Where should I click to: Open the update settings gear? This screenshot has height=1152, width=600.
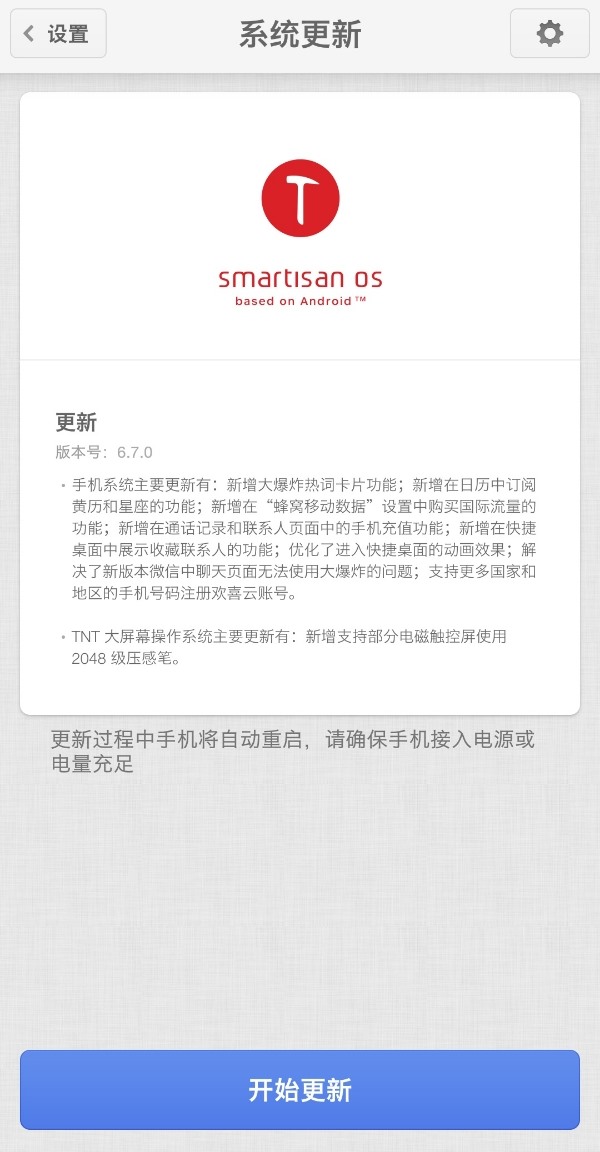click(x=549, y=34)
